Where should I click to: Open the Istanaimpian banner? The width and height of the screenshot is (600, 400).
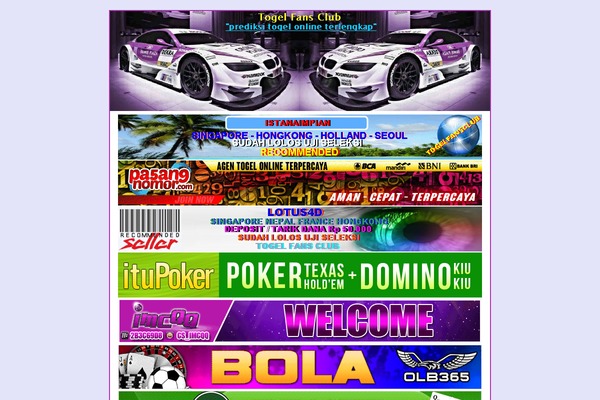click(299, 137)
